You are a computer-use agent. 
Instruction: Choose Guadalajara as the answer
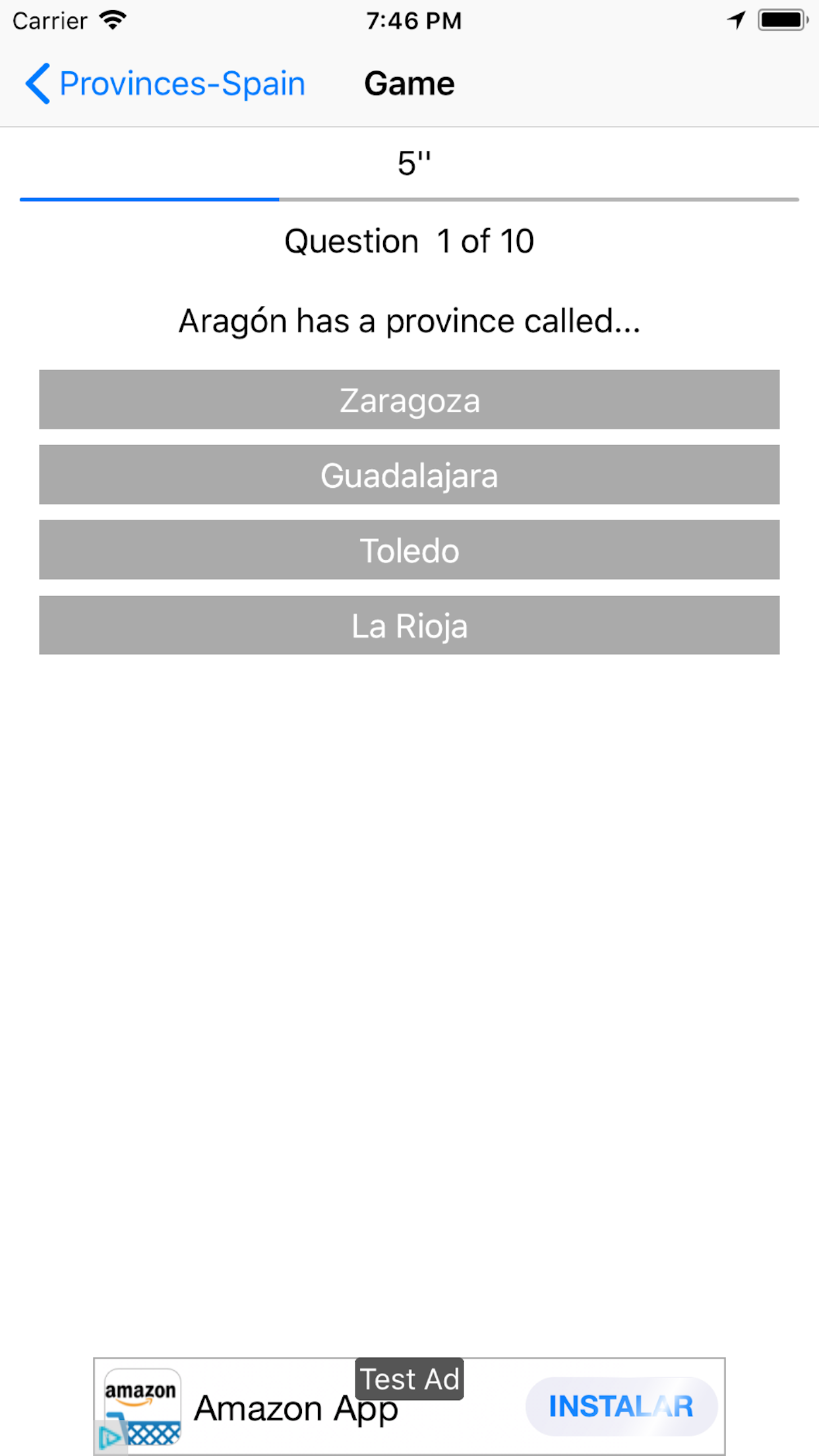[x=409, y=475]
